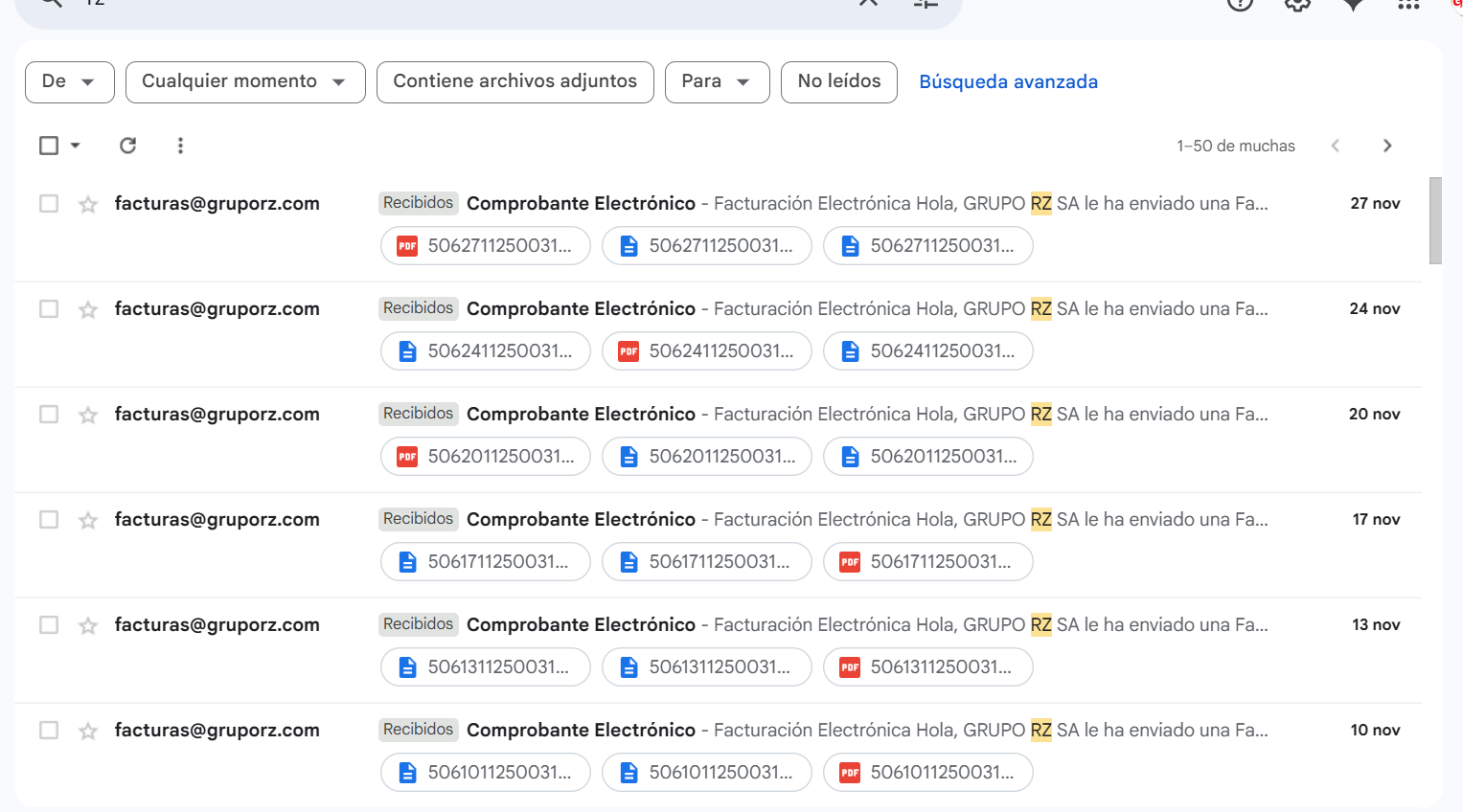Star the 20 nov email
The width and height of the screenshot is (1463, 812).
pos(88,415)
